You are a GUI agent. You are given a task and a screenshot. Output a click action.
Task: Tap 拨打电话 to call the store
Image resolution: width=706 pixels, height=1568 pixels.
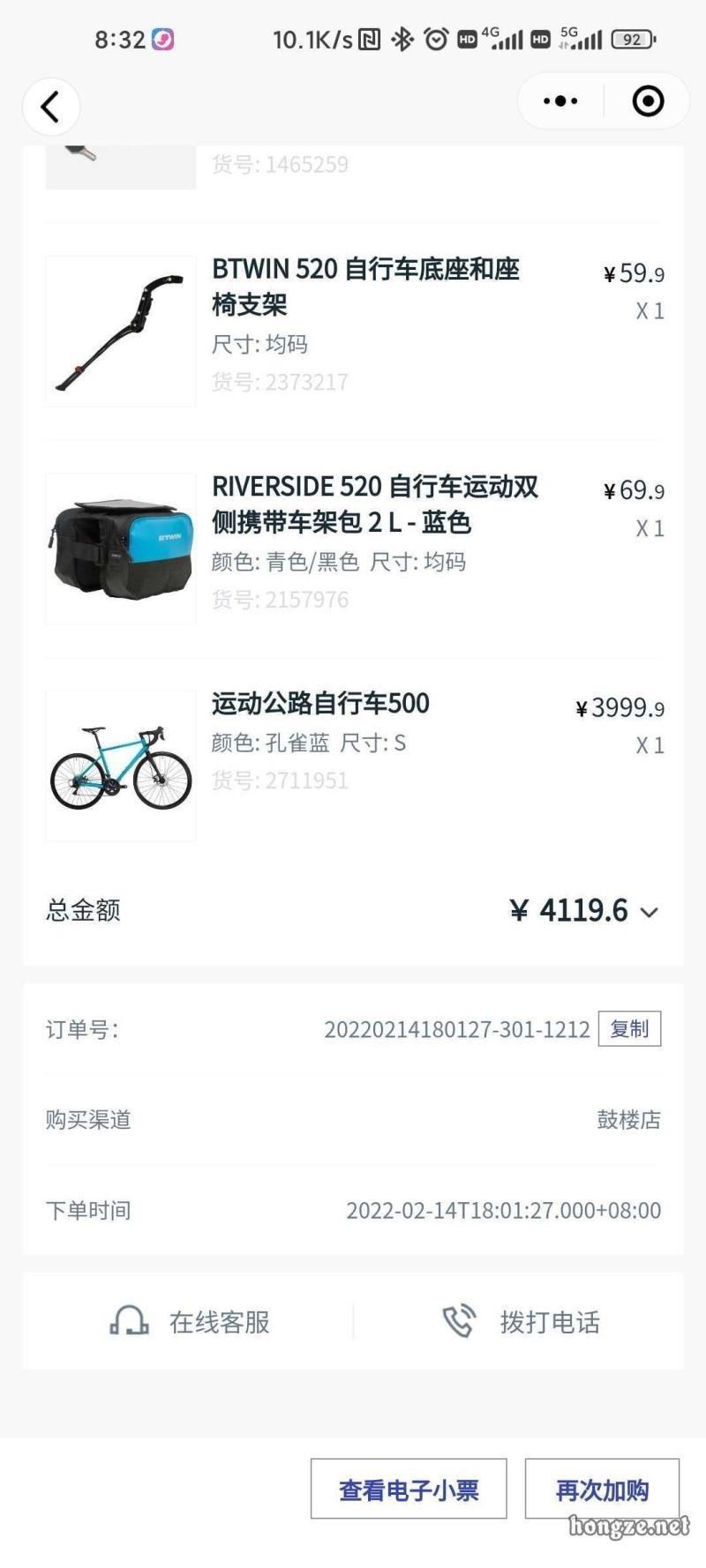point(521,1322)
